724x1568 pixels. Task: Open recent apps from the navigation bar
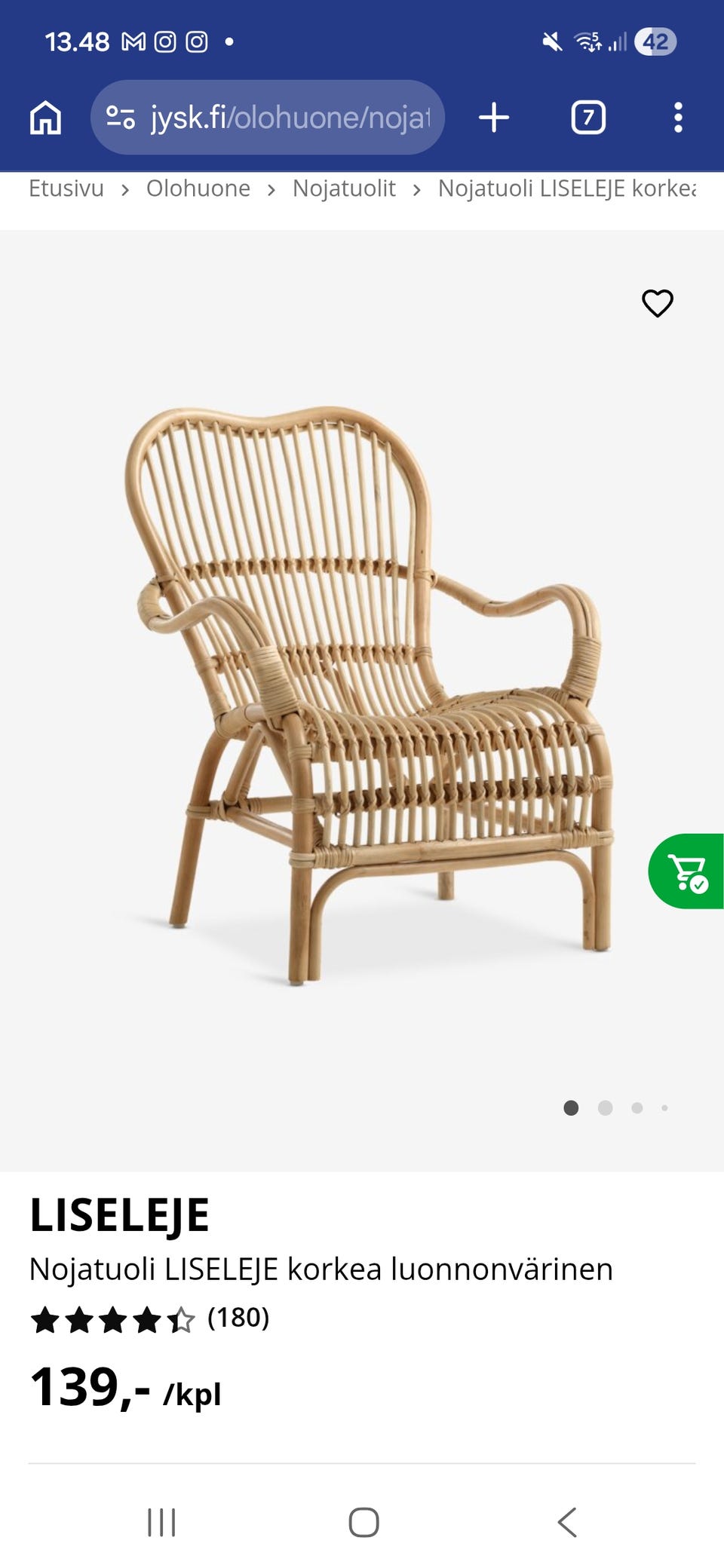(161, 1522)
